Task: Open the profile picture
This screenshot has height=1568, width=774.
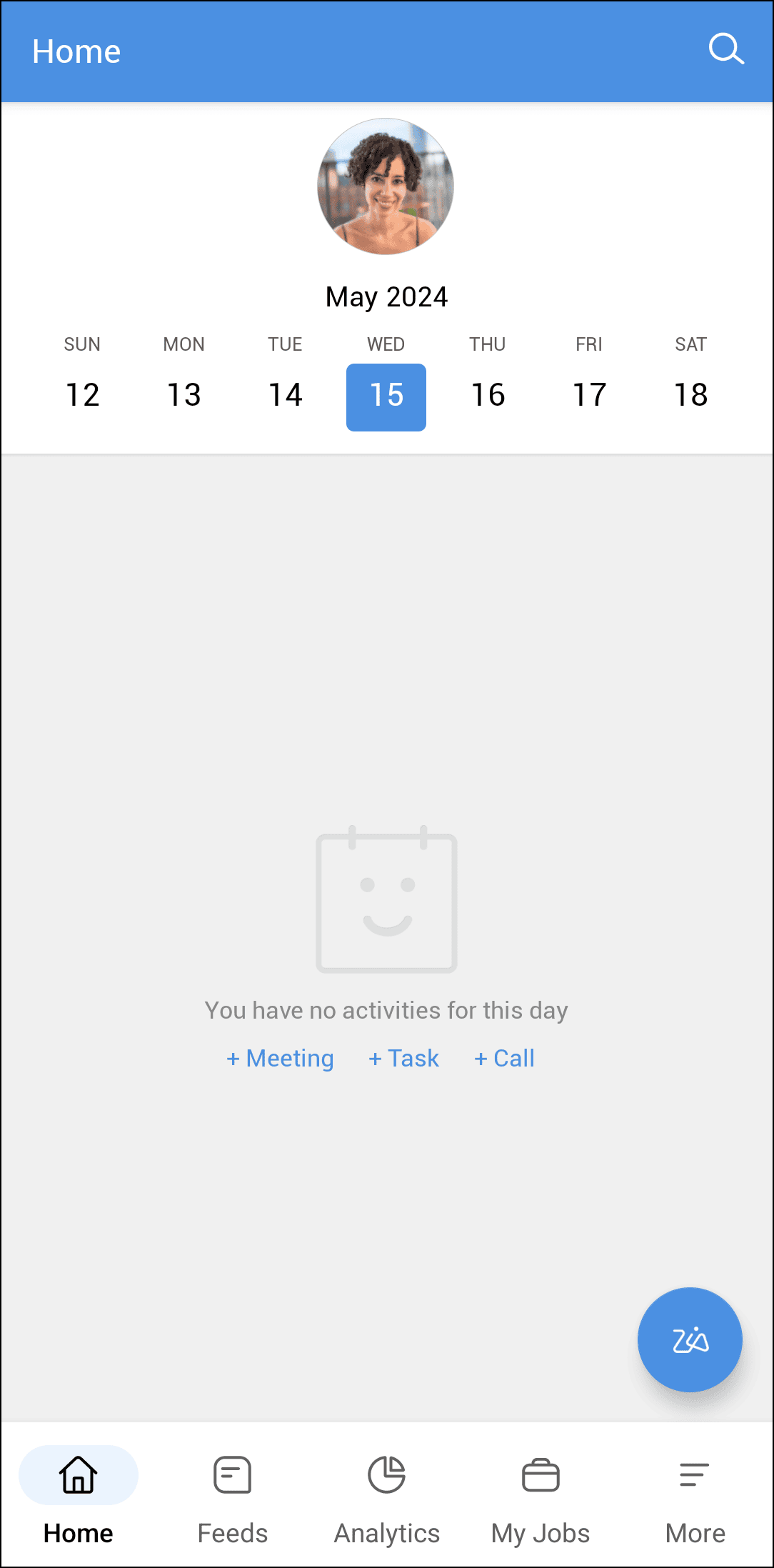Action: pyautogui.click(x=386, y=186)
